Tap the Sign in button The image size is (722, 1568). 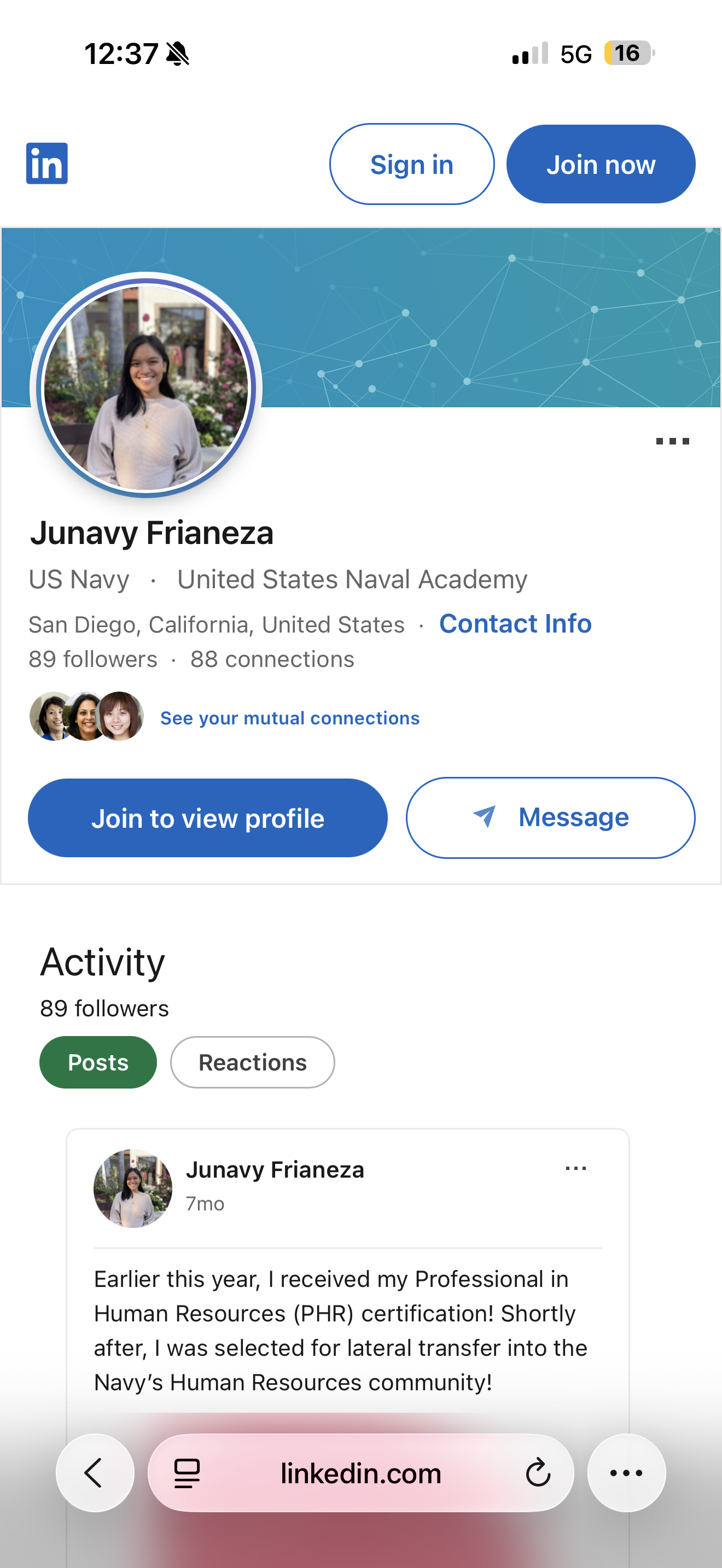click(x=411, y=165)
